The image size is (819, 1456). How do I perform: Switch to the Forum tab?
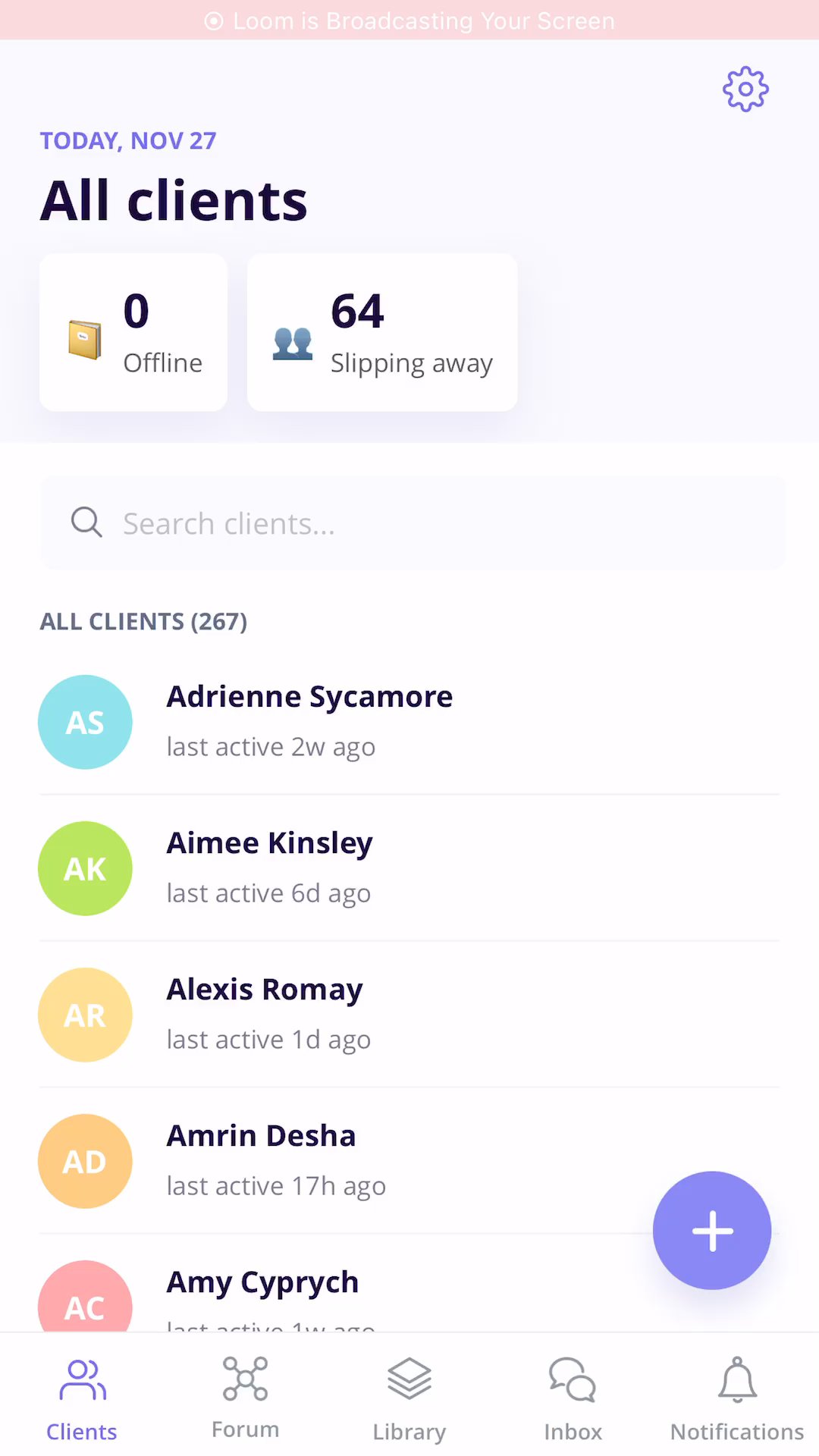(x=245, y=1399)
